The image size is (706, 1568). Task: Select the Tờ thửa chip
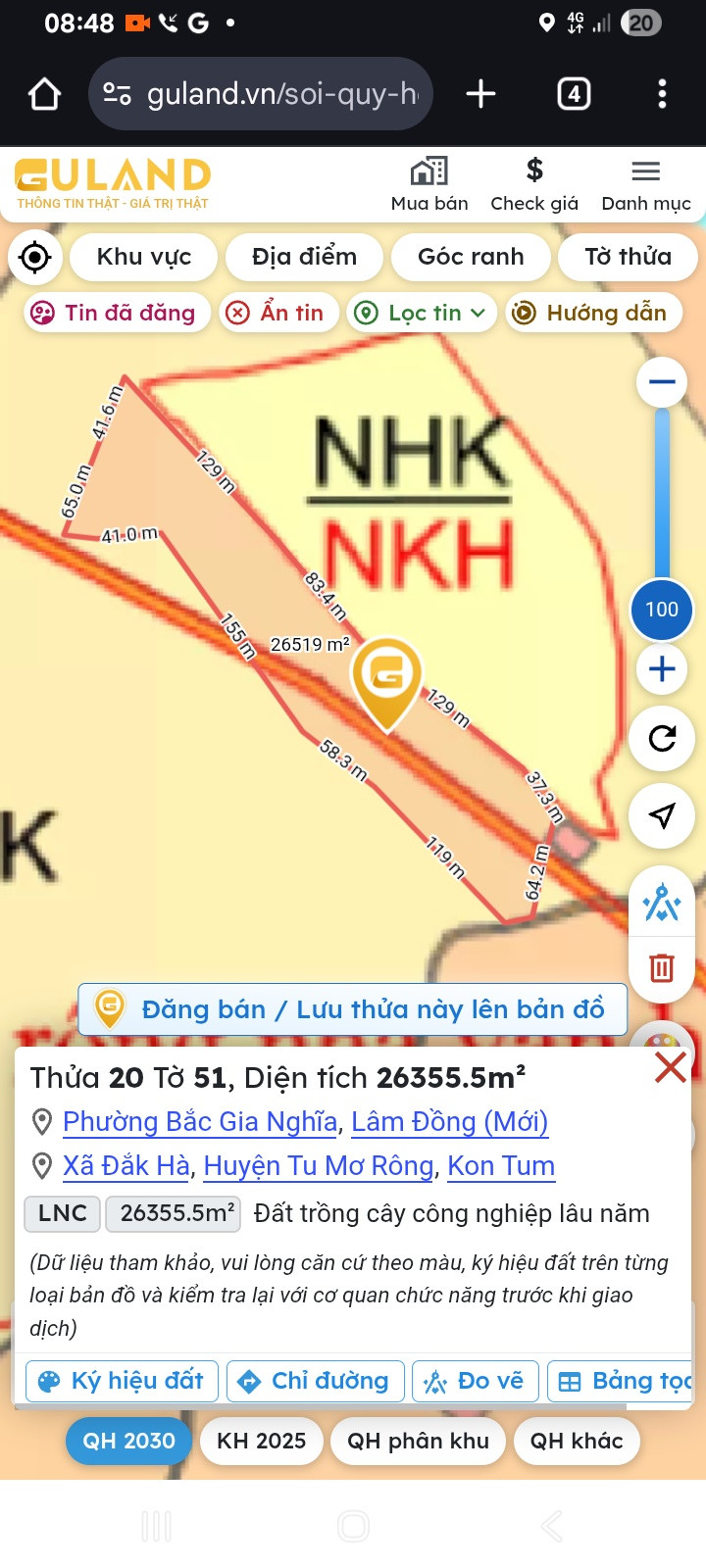[x=628, y=257]
